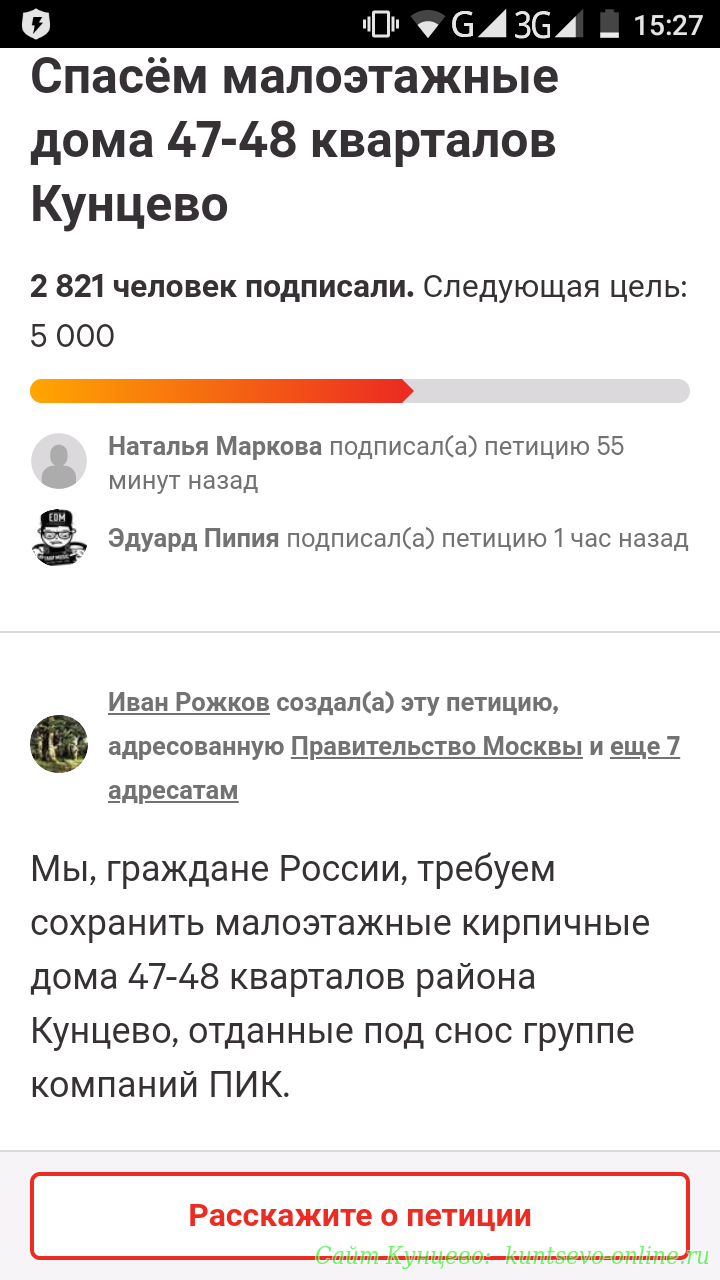Tap the Расскажите о петиции button
The width and height of the screenshot is (720, 1280).
[x=360, y=1216]
